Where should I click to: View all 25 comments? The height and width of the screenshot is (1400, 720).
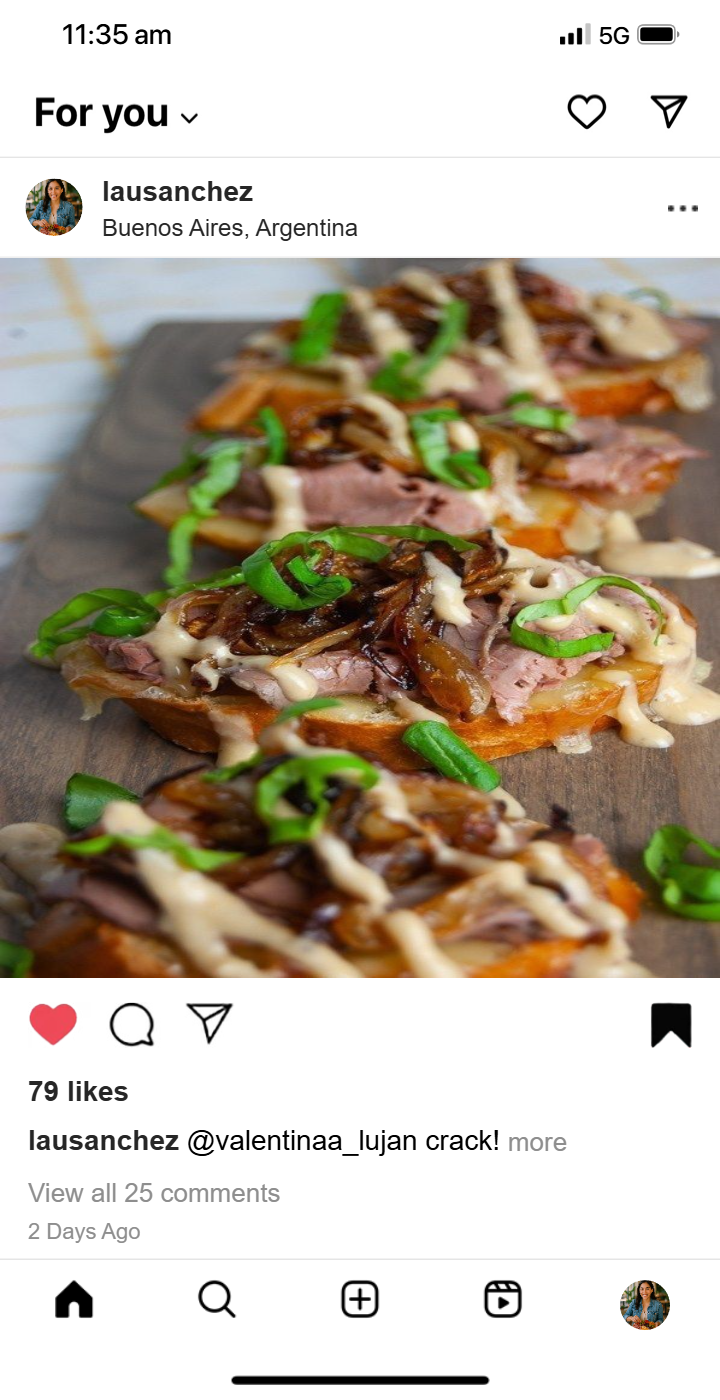[154, 1193]
